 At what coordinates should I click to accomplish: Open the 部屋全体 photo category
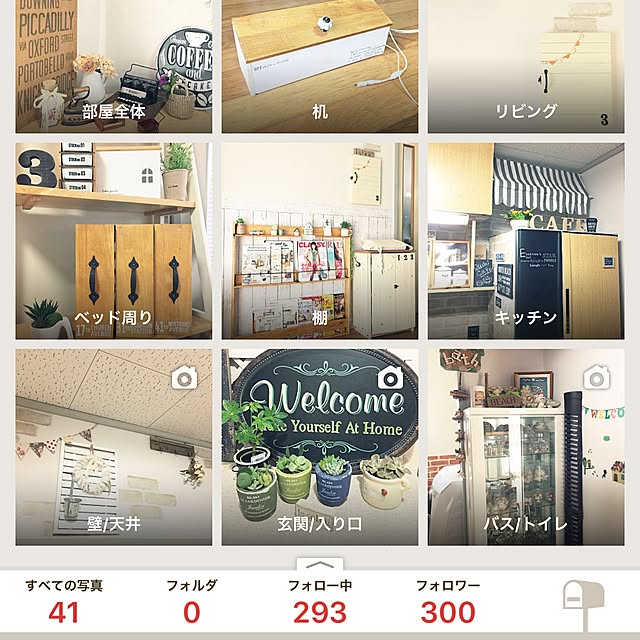(x=113, y=66)
